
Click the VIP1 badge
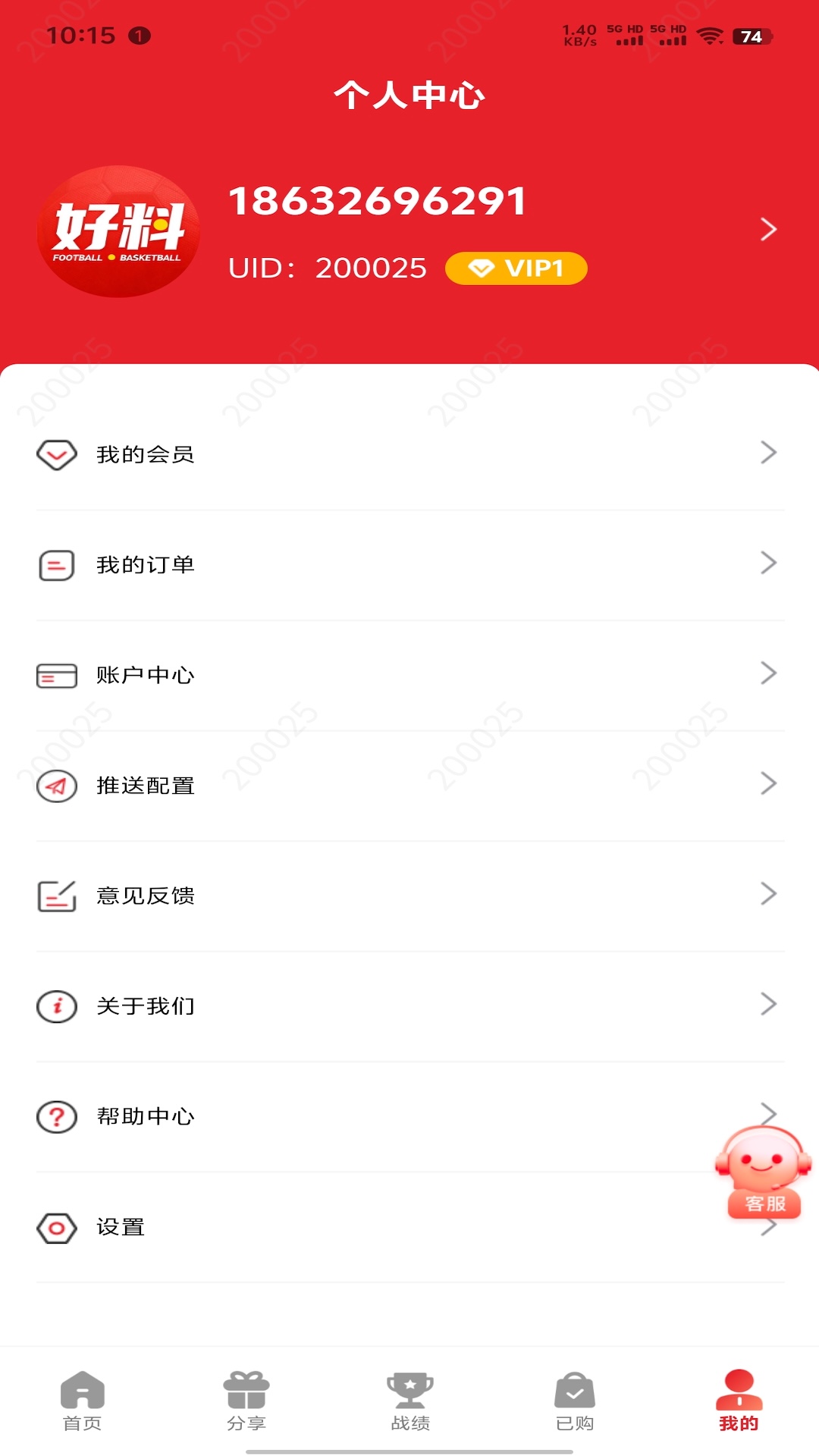516,268
